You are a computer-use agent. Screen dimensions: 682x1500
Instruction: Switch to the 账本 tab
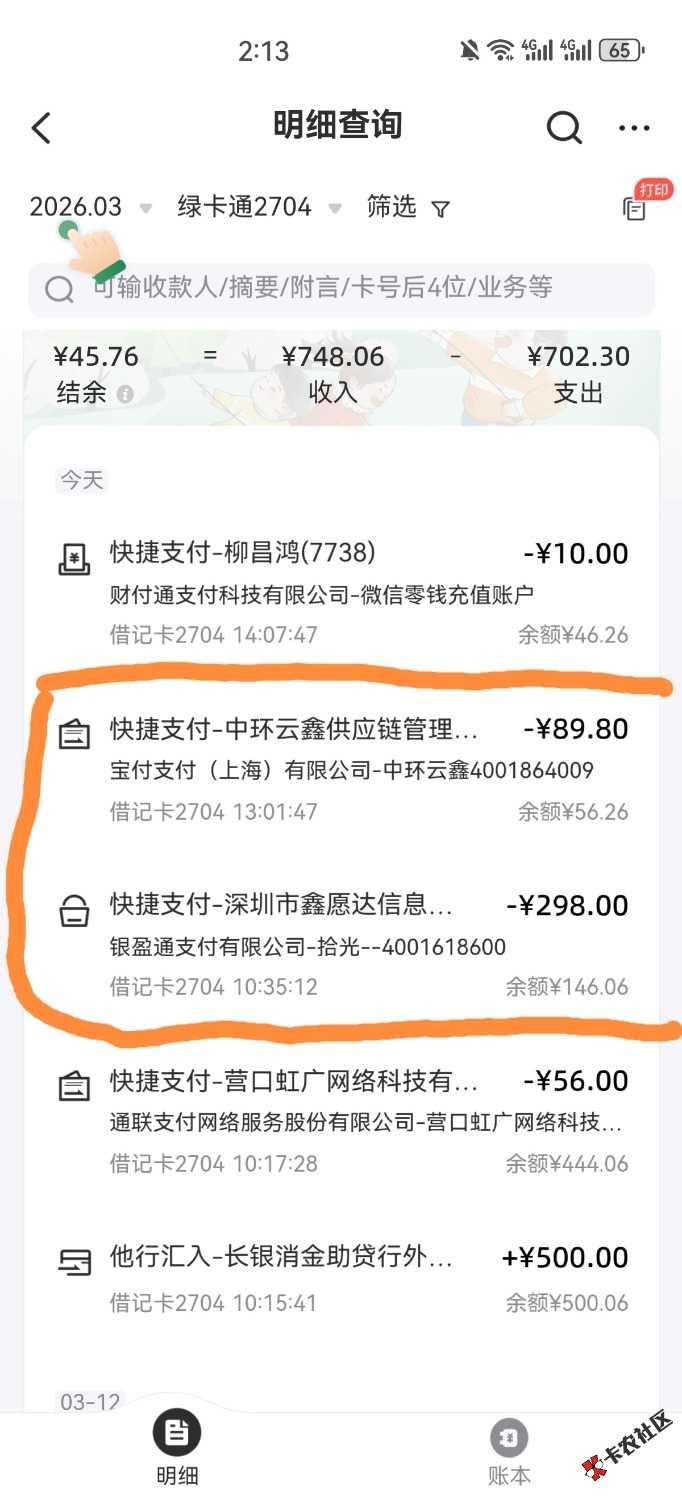pyautogui.click(x=508, y=1451)
